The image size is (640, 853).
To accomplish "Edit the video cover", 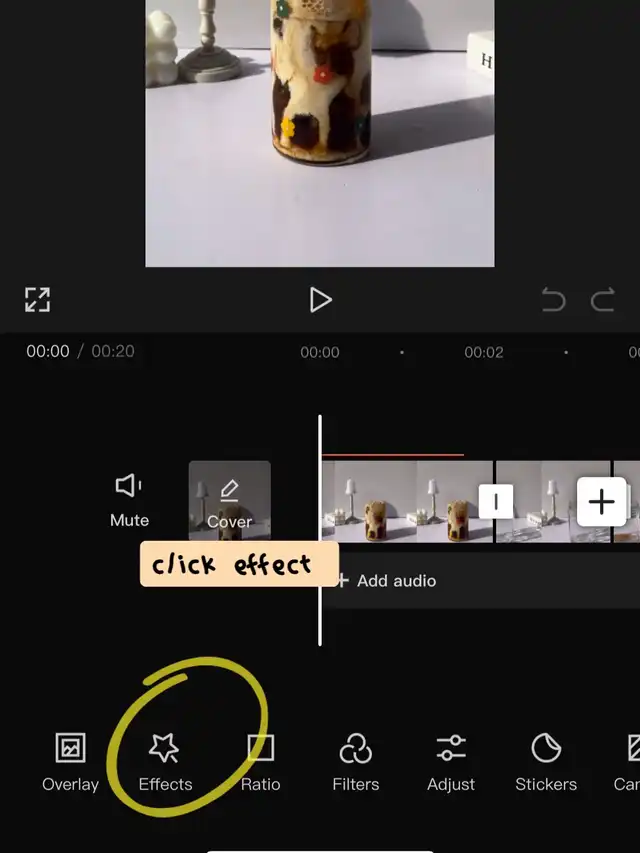I will (x=229, y=501).
